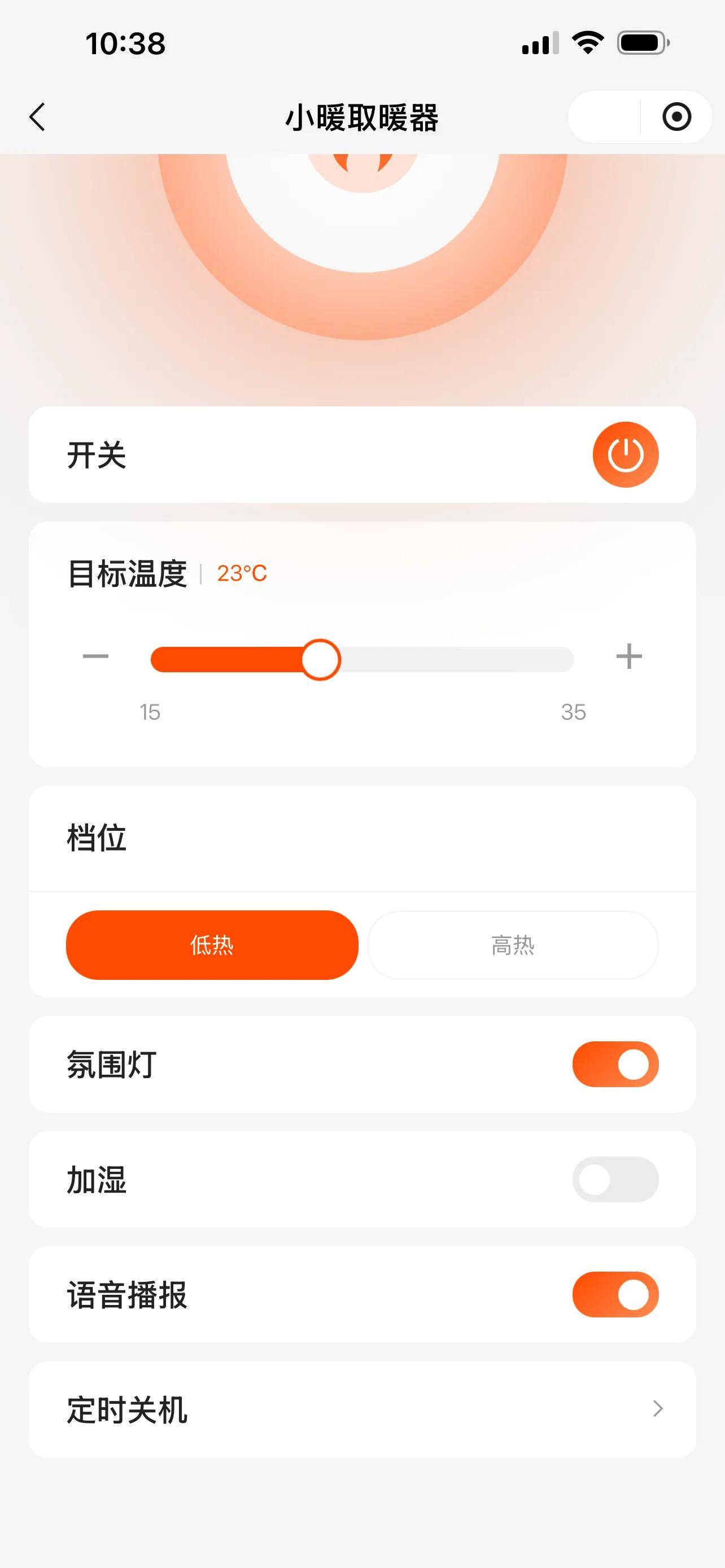
Task: Close the mini program with the circle icon
Action: tap(676, 117)
